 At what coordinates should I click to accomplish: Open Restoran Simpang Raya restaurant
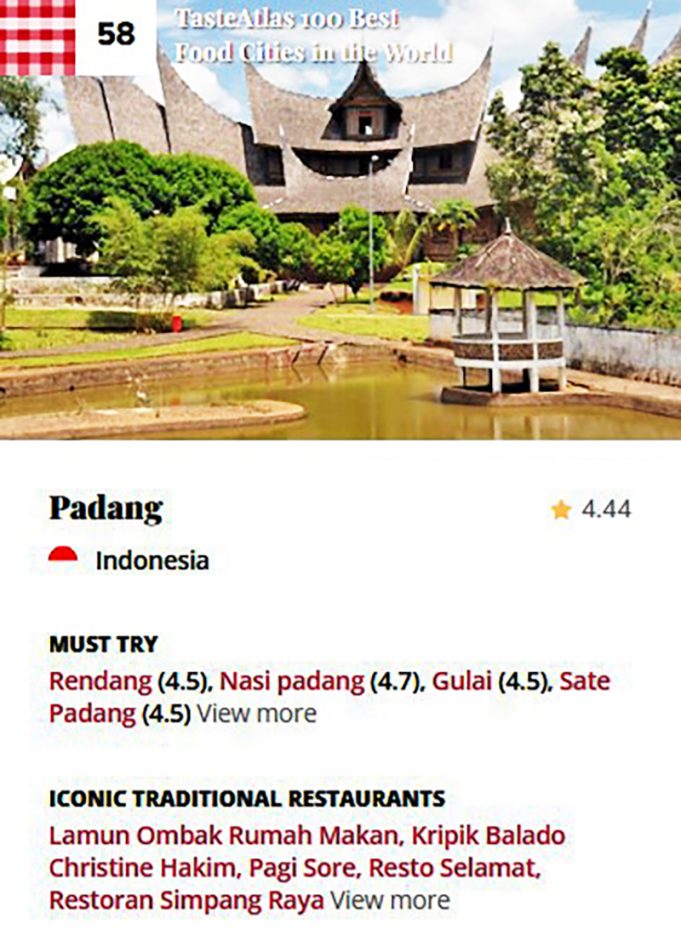[x=186, y=900]
